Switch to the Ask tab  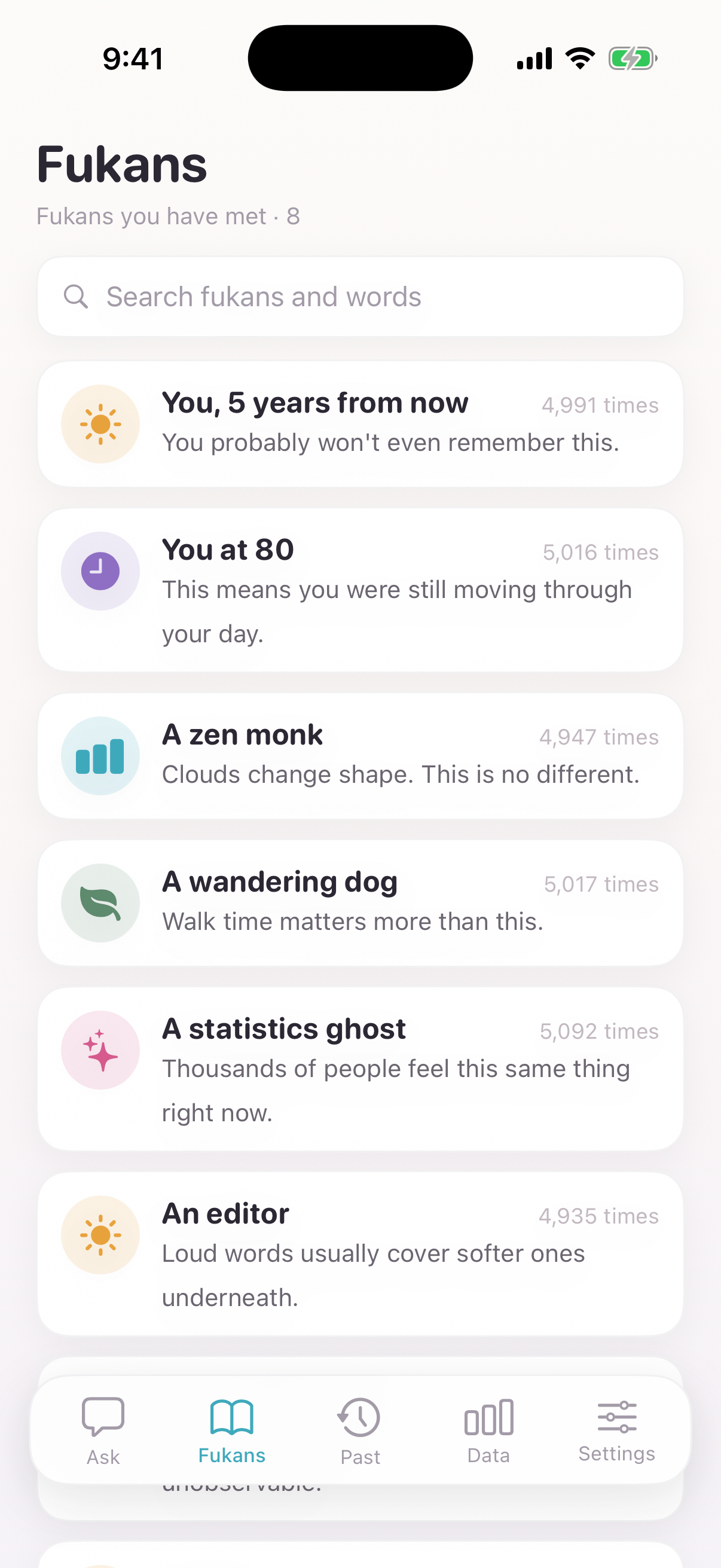pos(103,1431)
